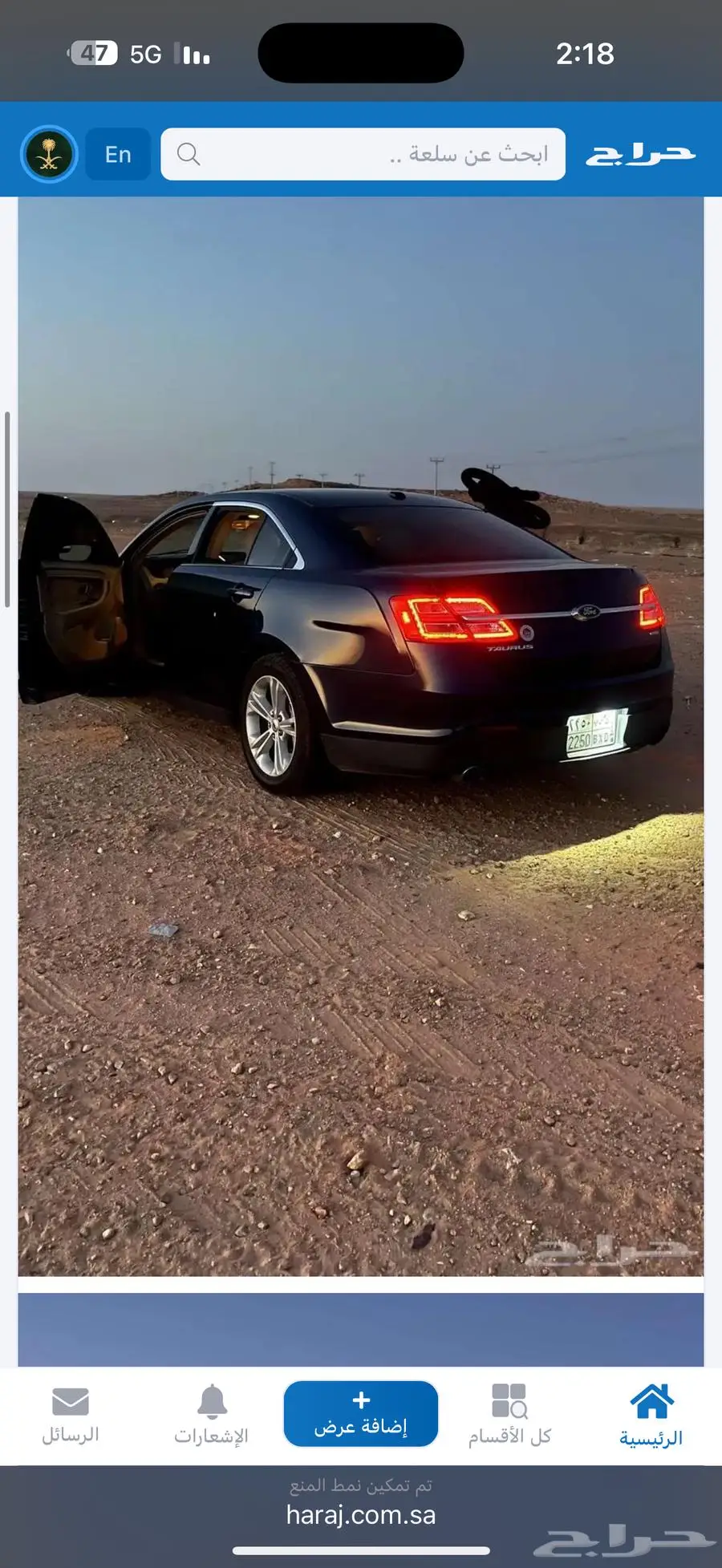722x1568 pixels.
Task: Switch to the Home tab (الرئيسية)
Action: tap(651, 1416)
